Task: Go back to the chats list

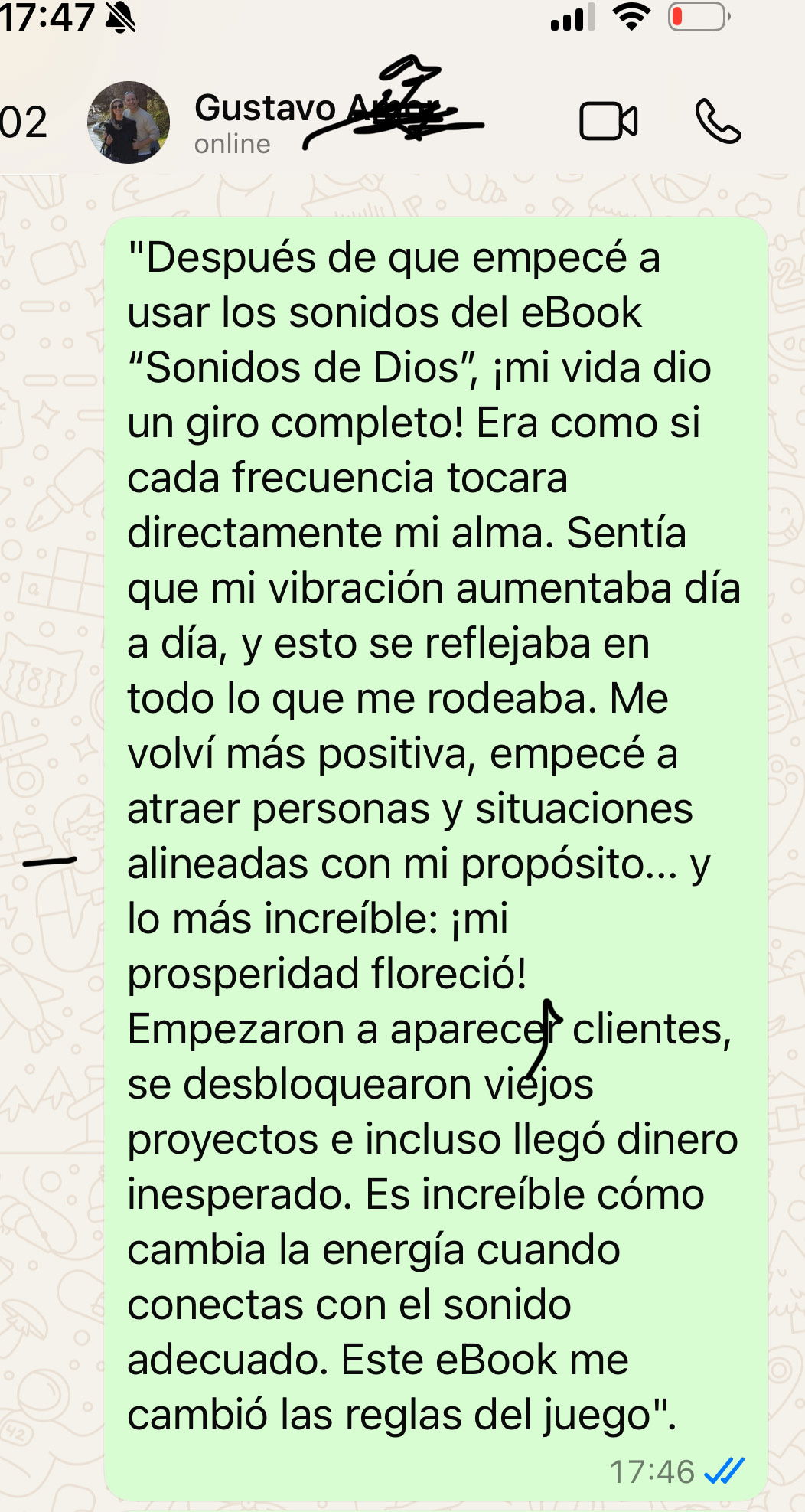Action: (x=23, y=122)
